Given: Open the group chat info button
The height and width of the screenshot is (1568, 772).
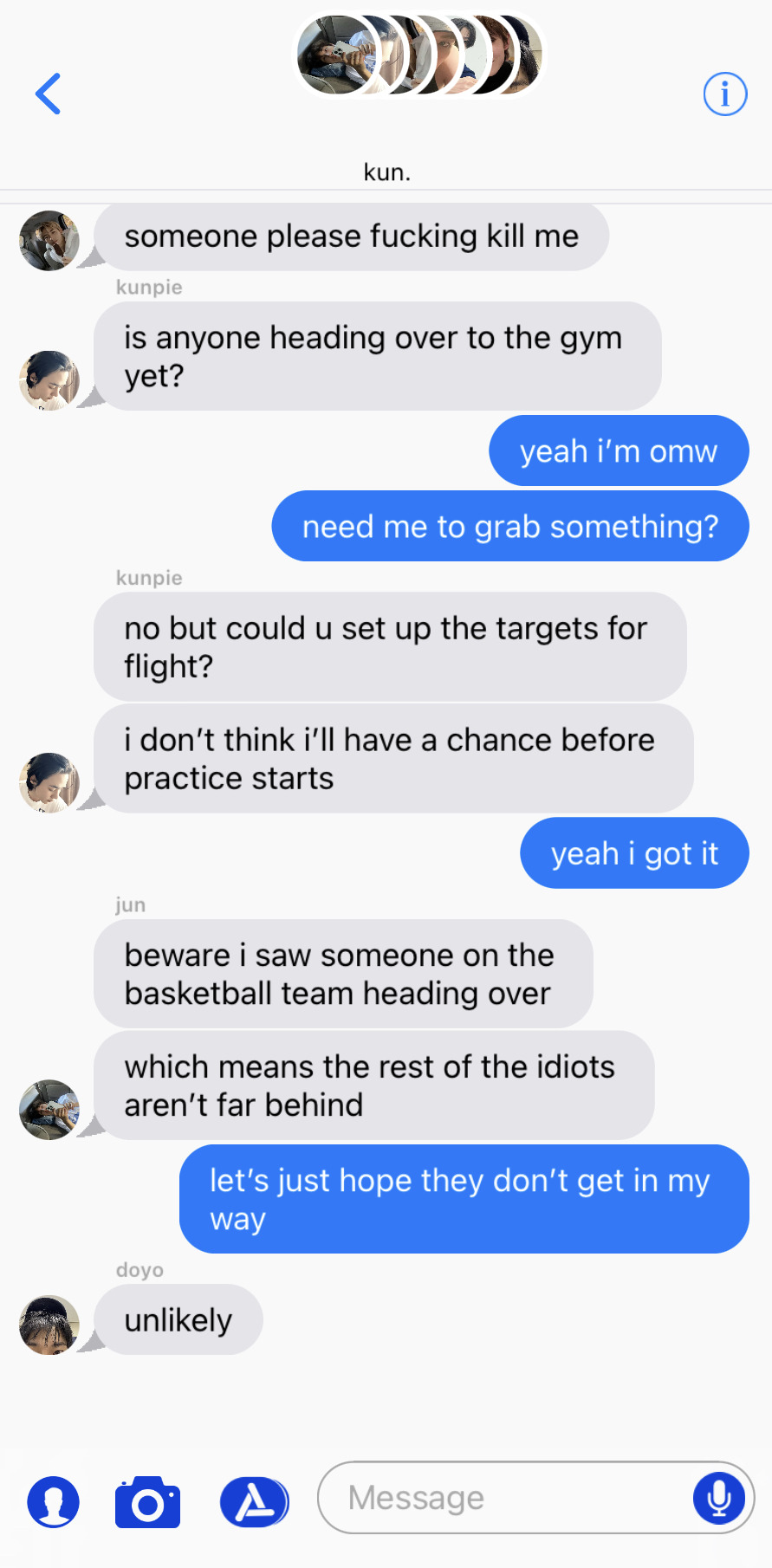Looking at the screenshot, I should [724, 94].
